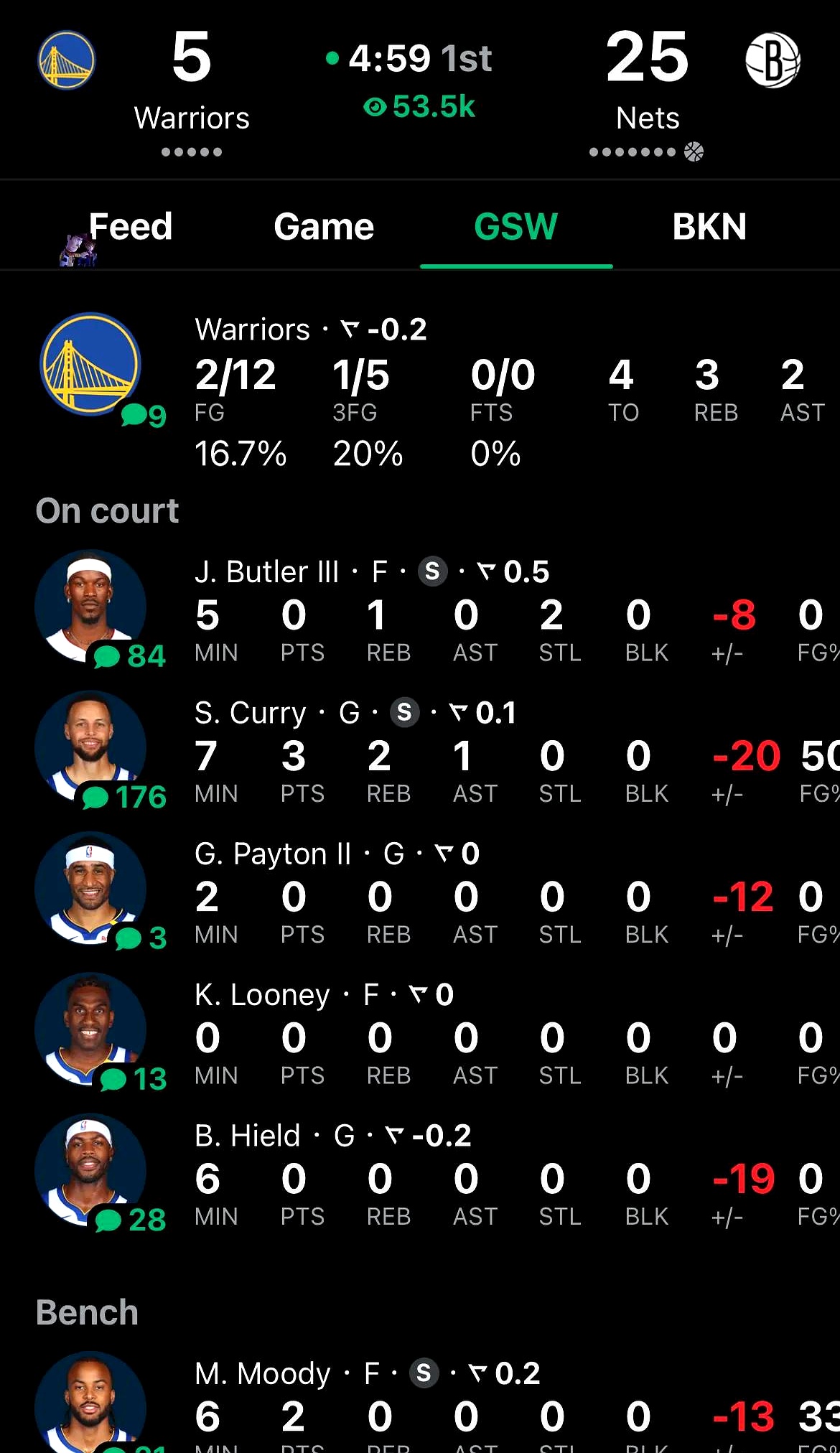Screen dimensions: 840x1453
Task: Tap the Nets logo in score header
Action: point(773,60)
